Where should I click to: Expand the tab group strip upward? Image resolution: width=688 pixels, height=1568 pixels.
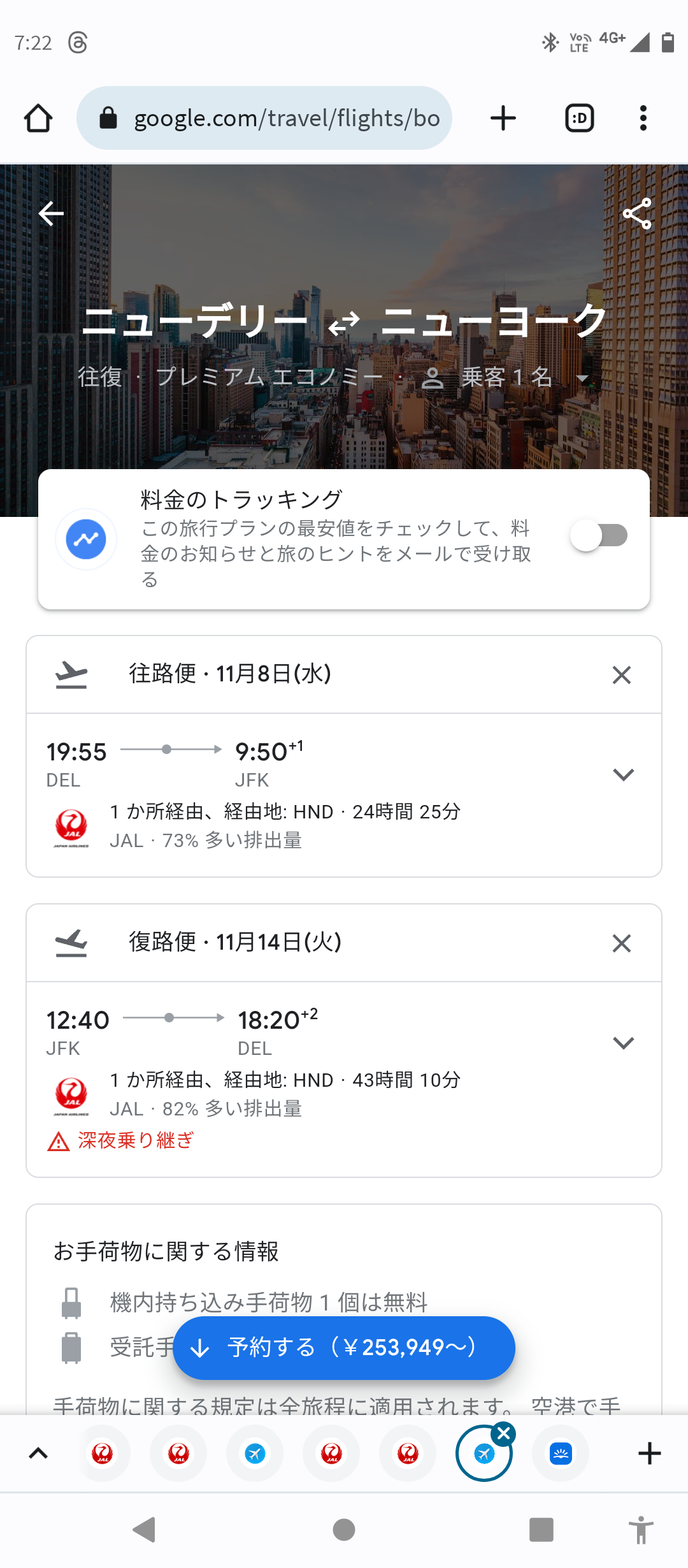pyautogui.click(x=38, y=1453)
